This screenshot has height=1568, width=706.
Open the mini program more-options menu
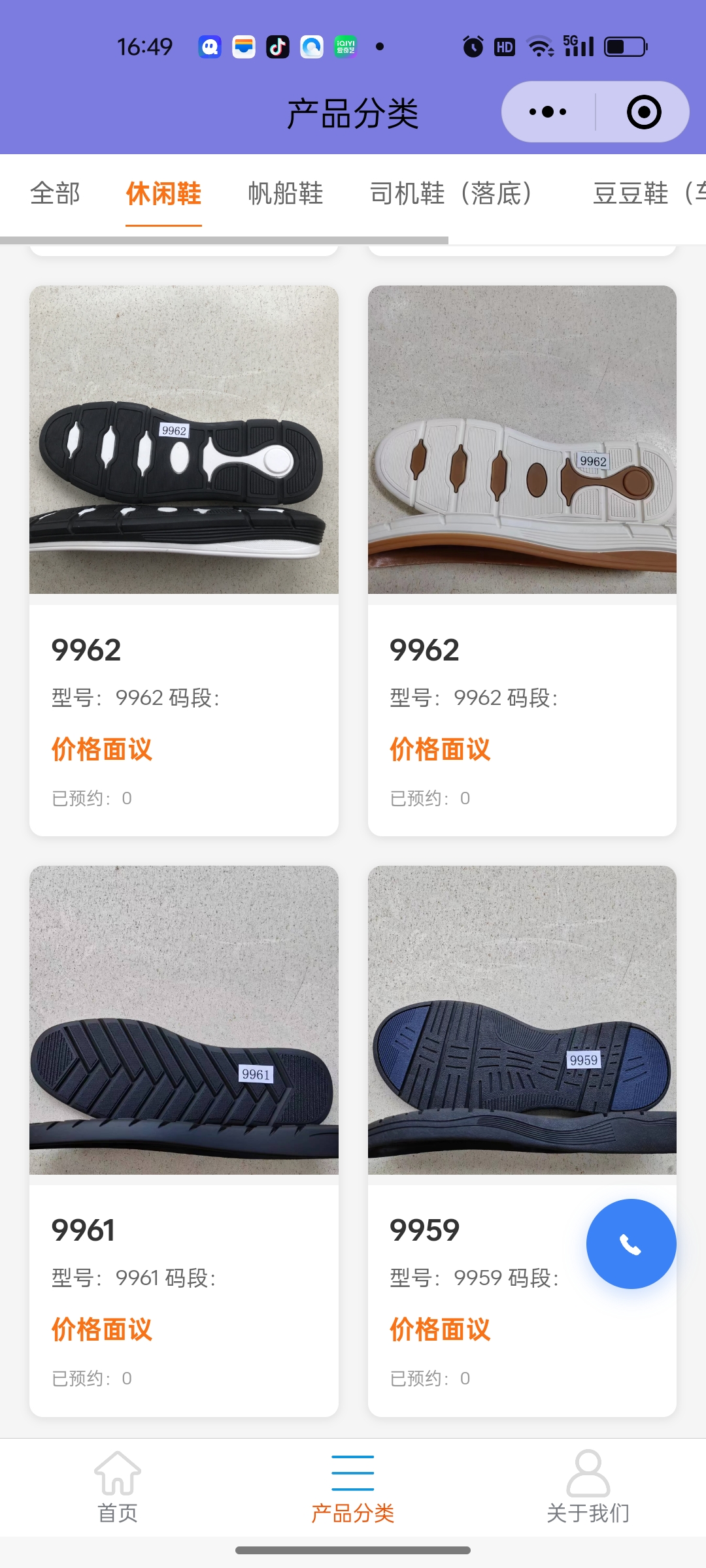coord(548,112)
